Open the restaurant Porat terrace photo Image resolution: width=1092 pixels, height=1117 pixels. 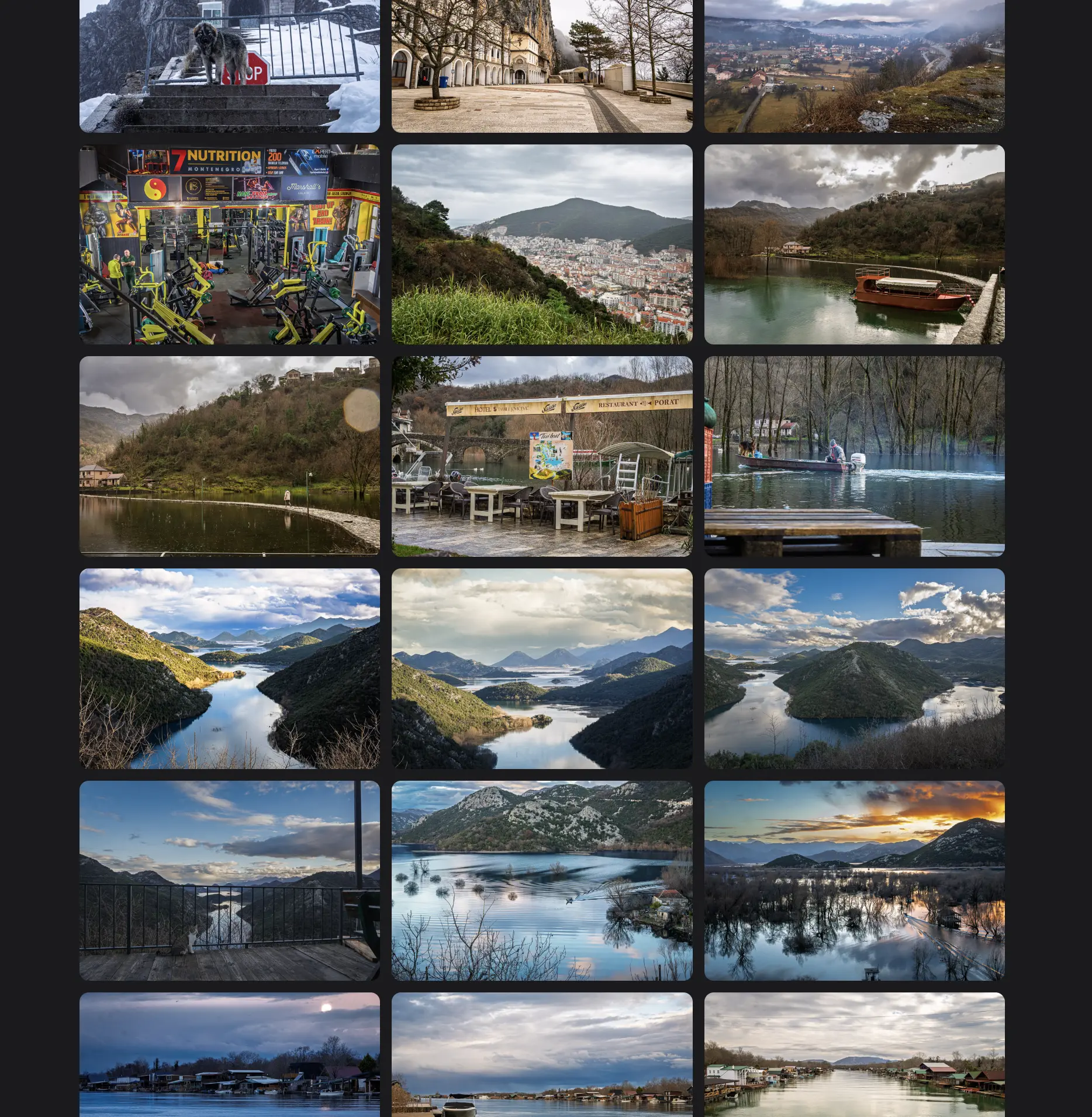coord(541,456)
